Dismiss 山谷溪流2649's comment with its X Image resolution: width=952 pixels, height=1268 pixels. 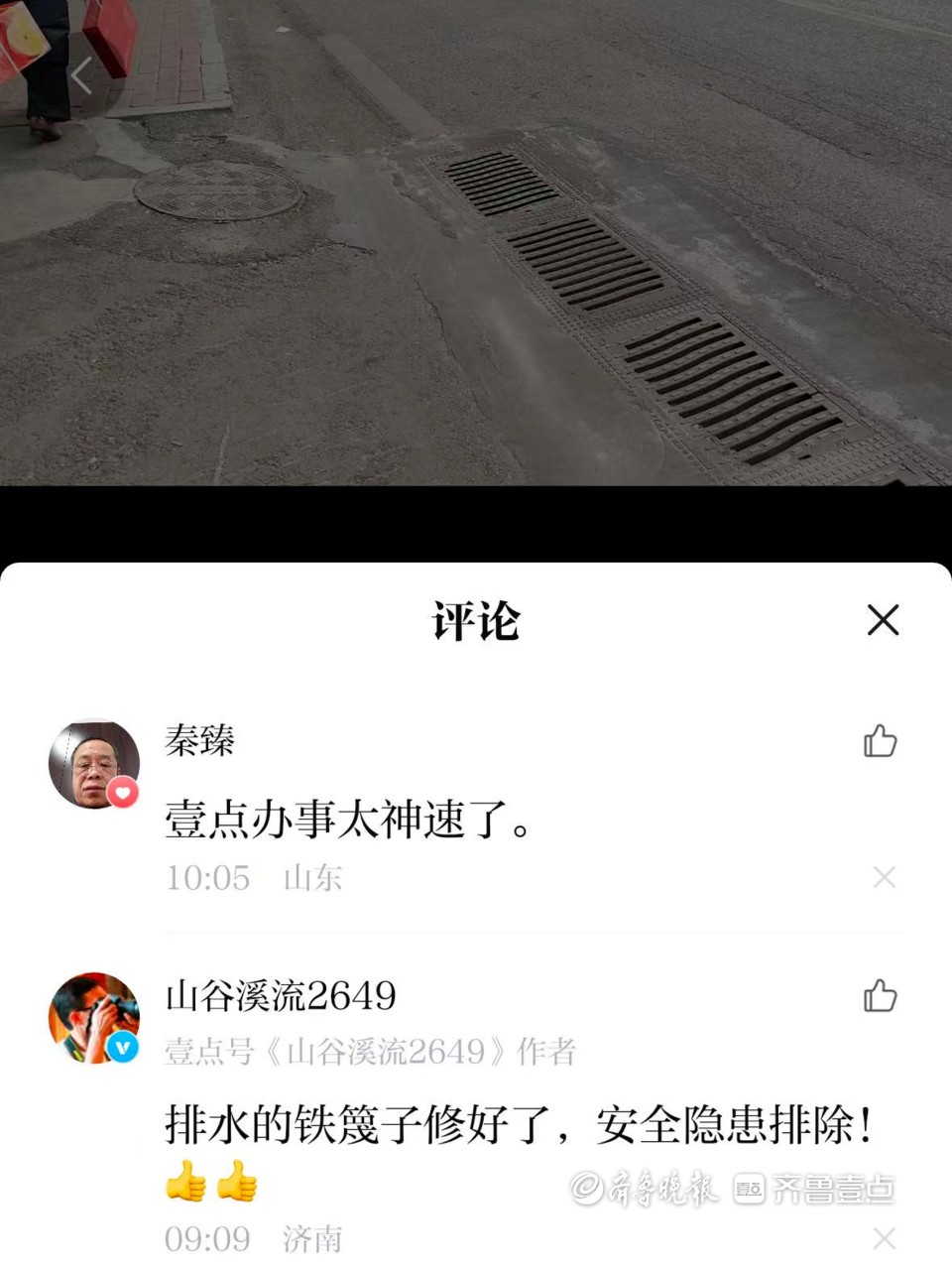(884, 1238)
